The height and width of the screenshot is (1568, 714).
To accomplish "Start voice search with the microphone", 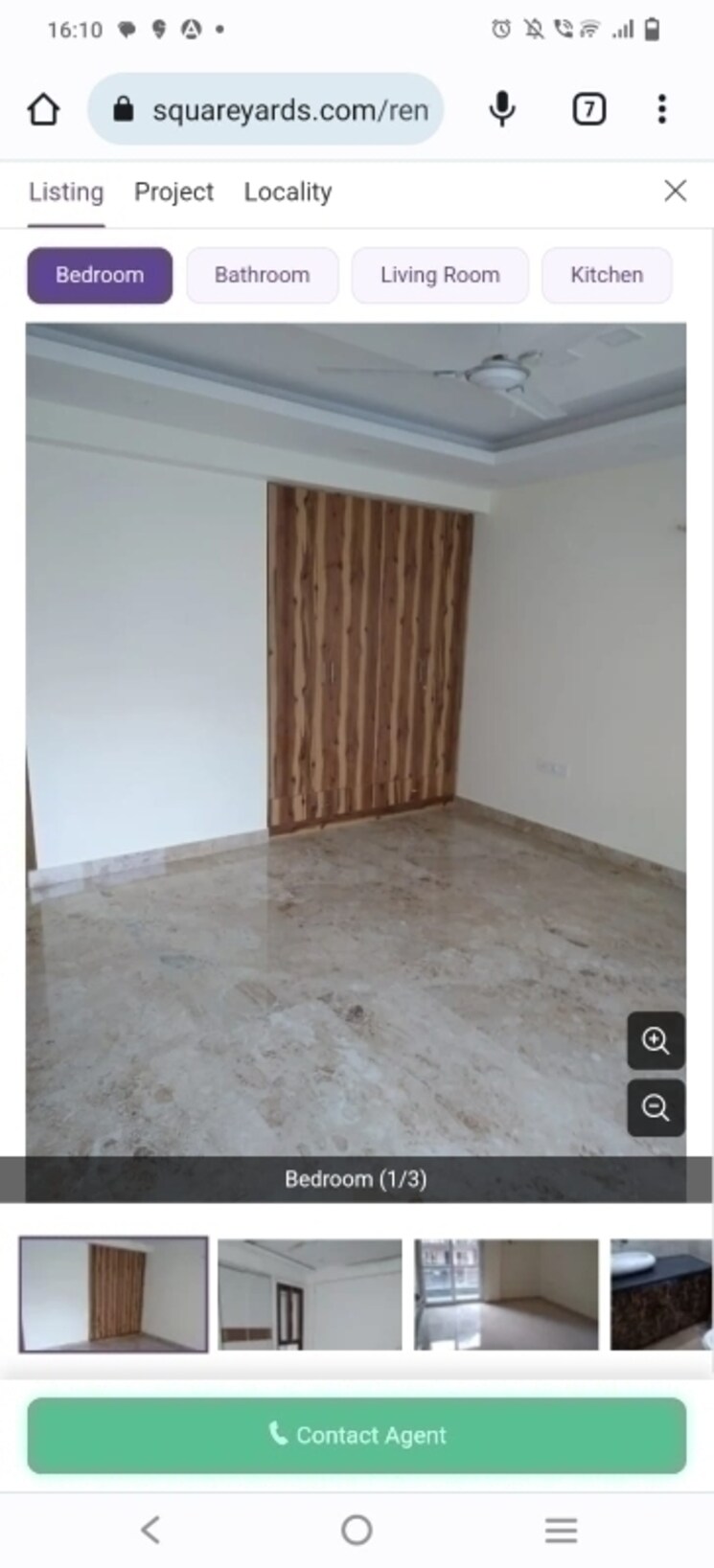I will (x=501, y=109).
